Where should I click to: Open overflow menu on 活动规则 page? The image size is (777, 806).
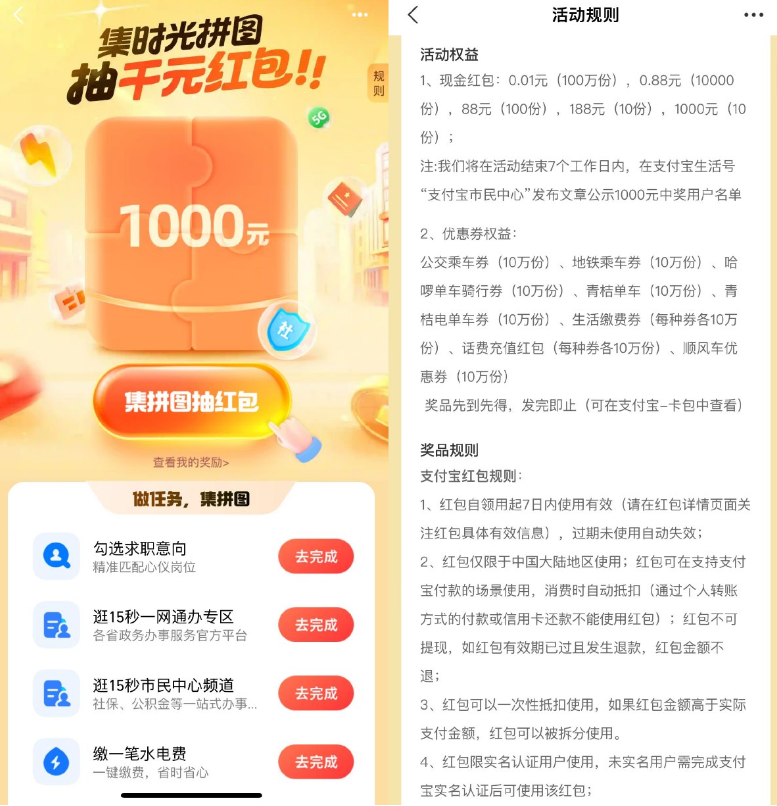pos(753,15)
